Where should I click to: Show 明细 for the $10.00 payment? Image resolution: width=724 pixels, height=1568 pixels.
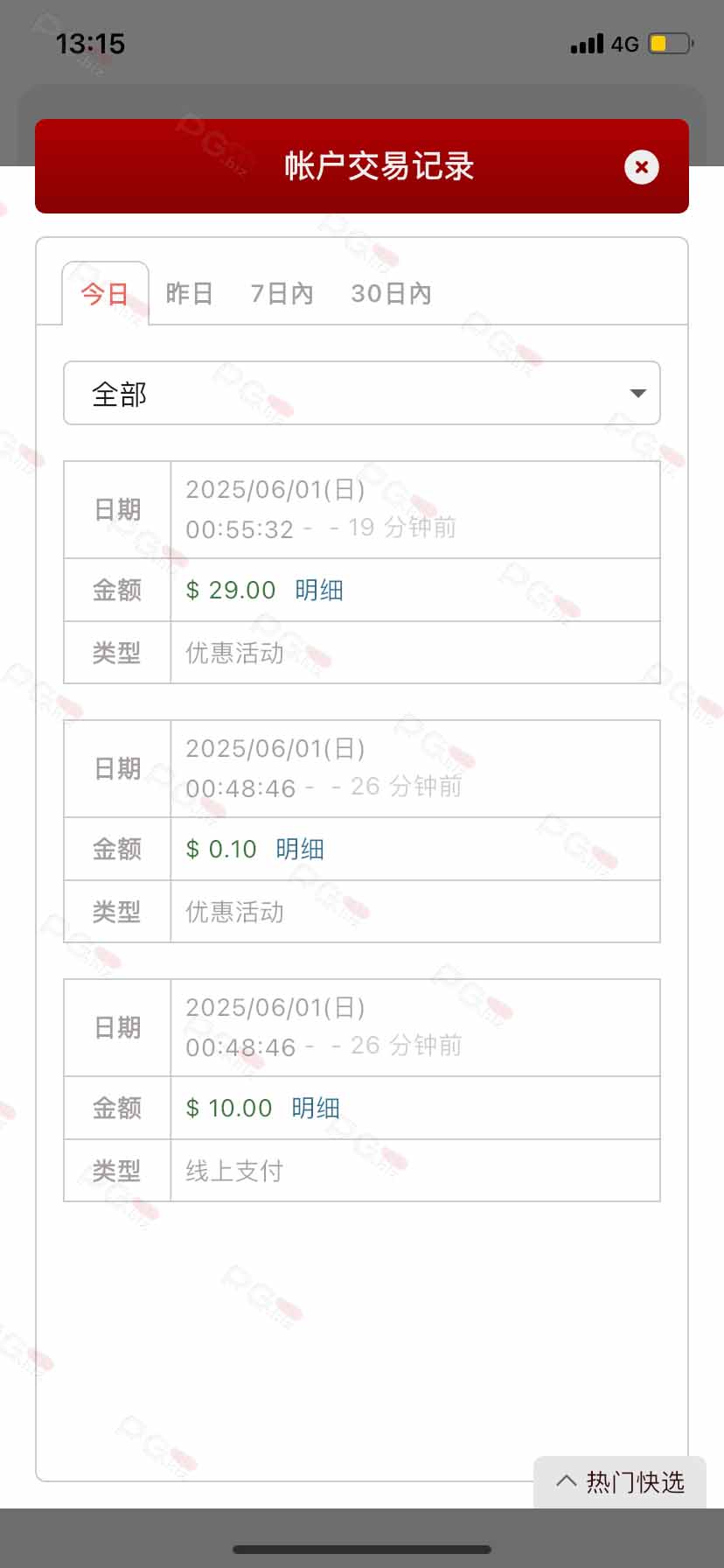click(316, 1109)
